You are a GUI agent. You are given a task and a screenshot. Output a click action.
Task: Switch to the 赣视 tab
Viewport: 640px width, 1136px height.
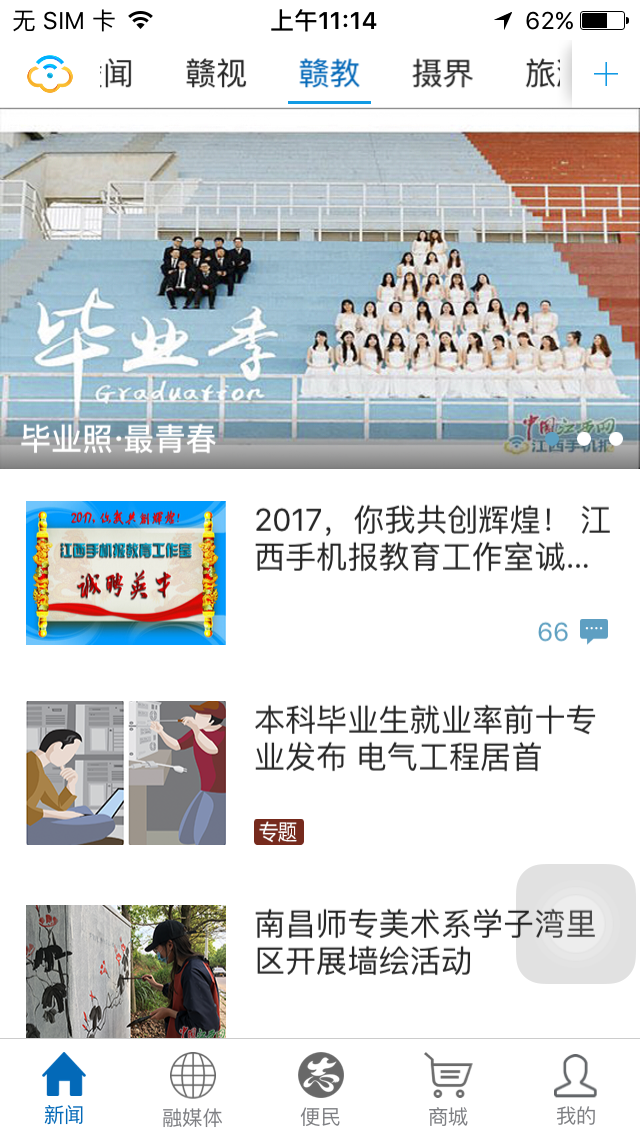(216, 74)
